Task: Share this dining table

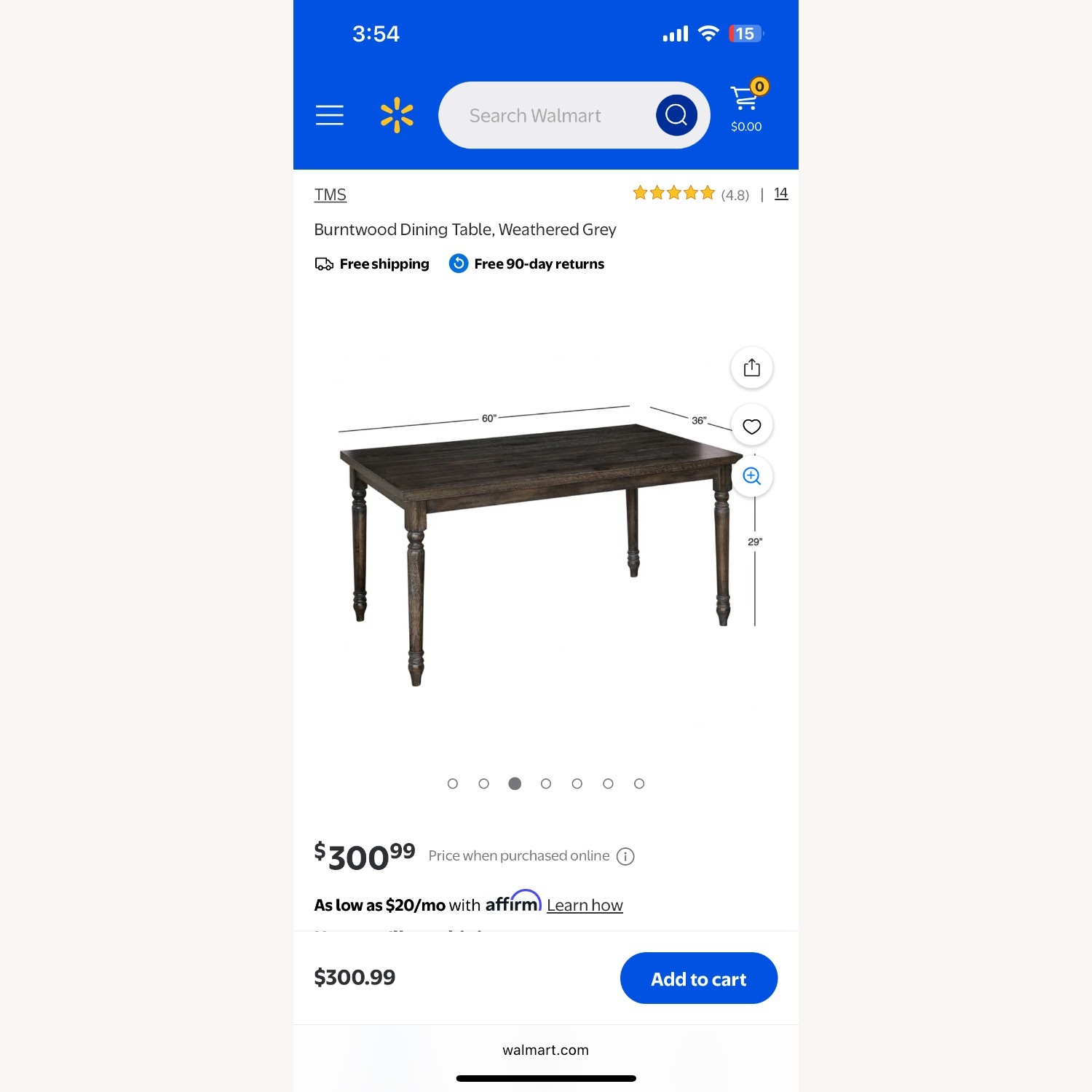Action: point(751,368)
